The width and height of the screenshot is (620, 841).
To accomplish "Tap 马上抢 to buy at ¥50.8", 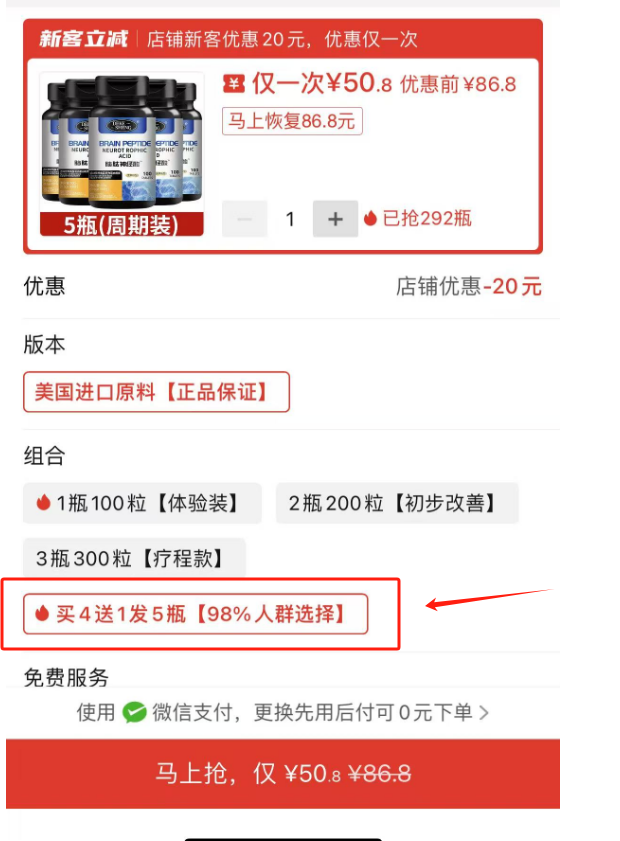I will click(x=283, y=773).
